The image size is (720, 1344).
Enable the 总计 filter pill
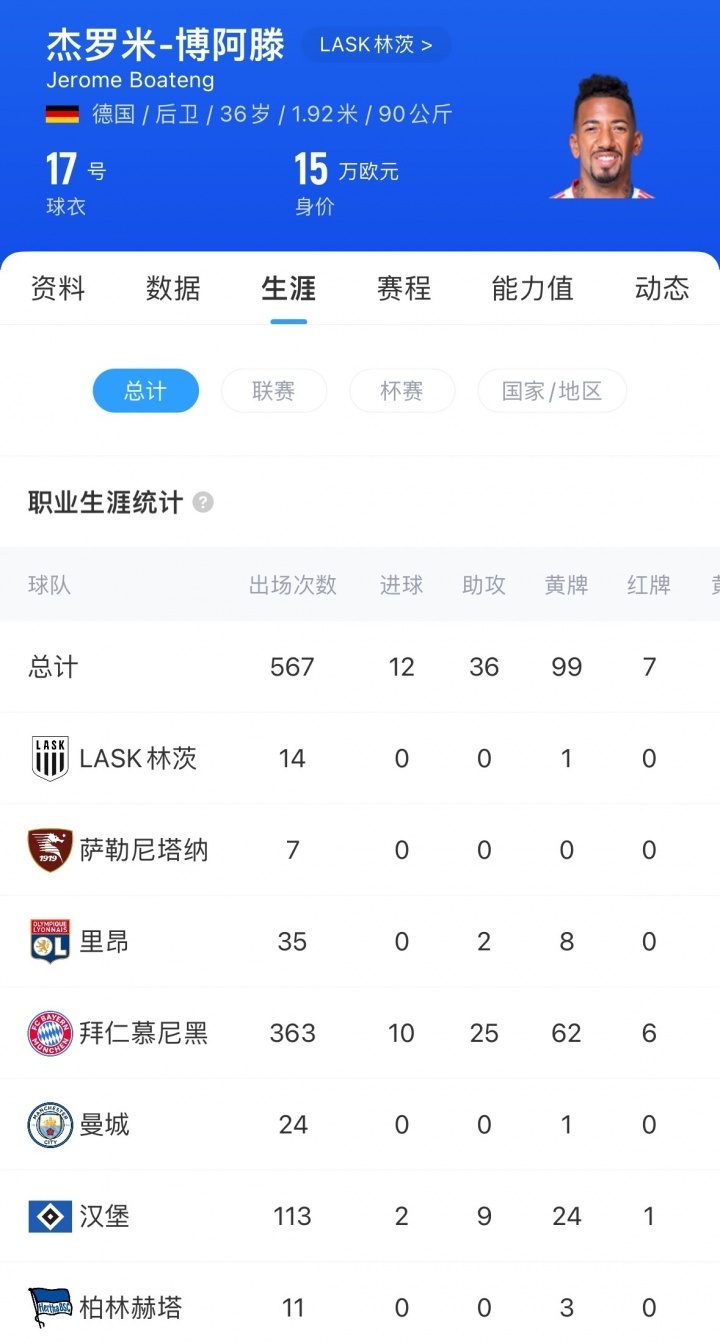[x=146, y=391]
